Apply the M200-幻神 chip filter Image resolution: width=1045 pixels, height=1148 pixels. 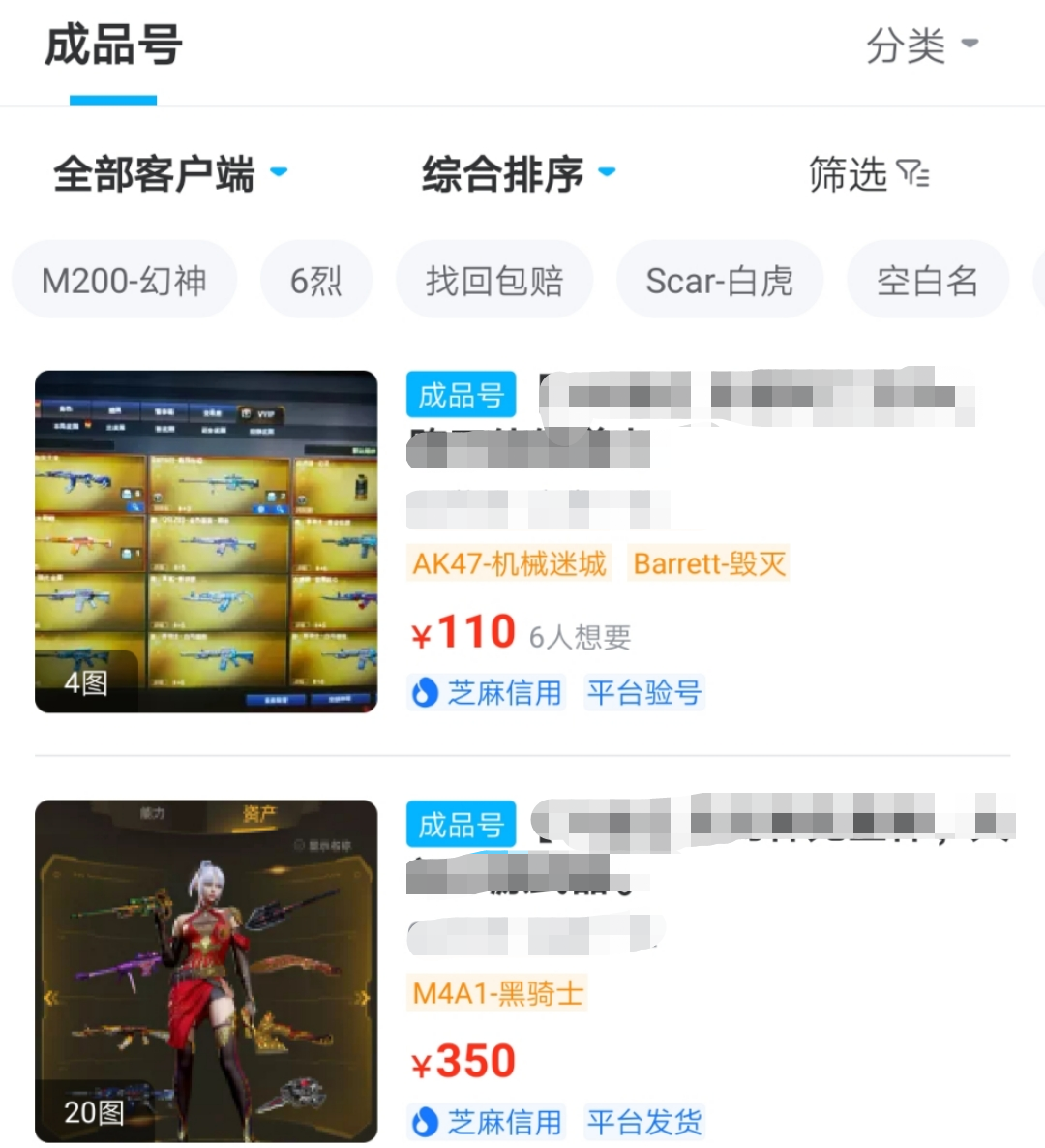pyautogui.click(x=124, y=281)
